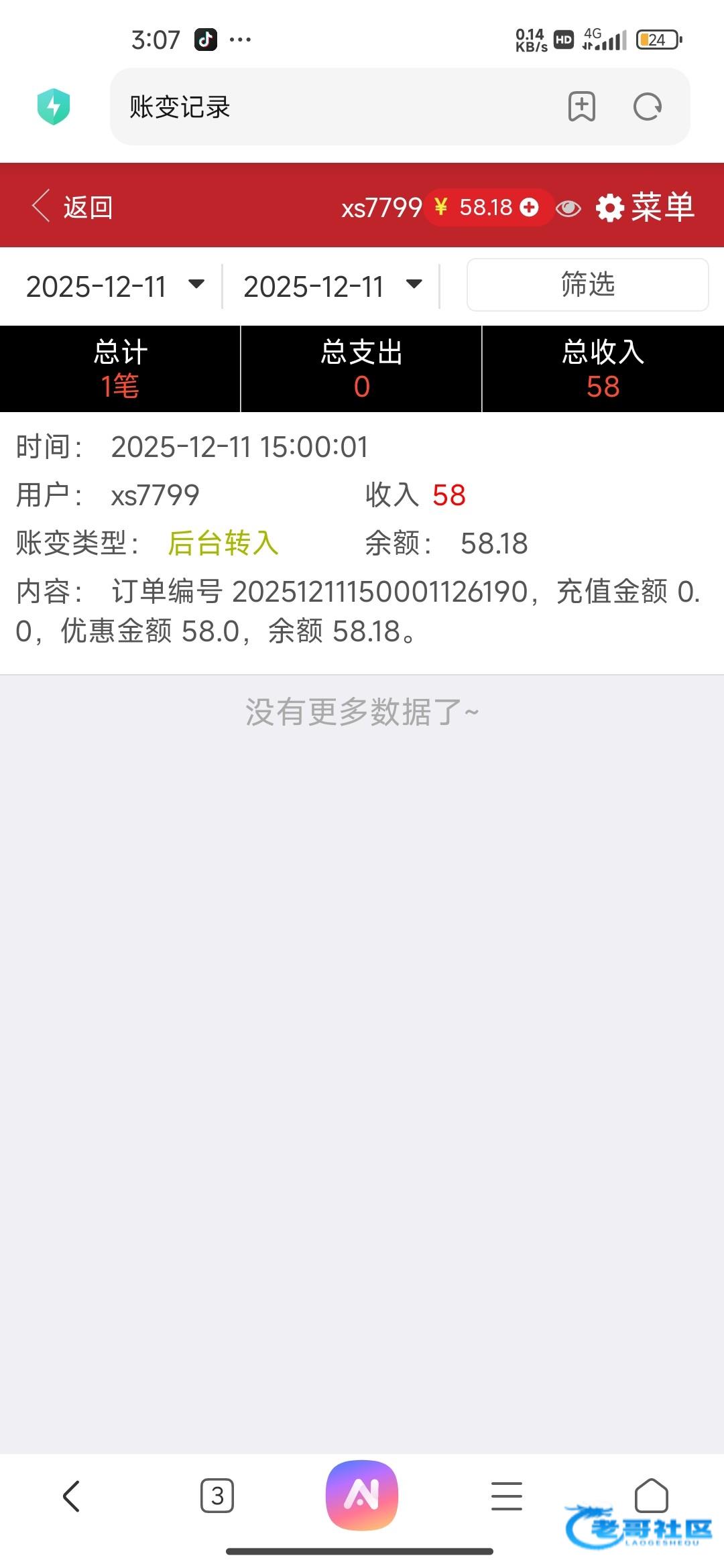Open the AI assistant button in bottom bar

click(362, 1496)
